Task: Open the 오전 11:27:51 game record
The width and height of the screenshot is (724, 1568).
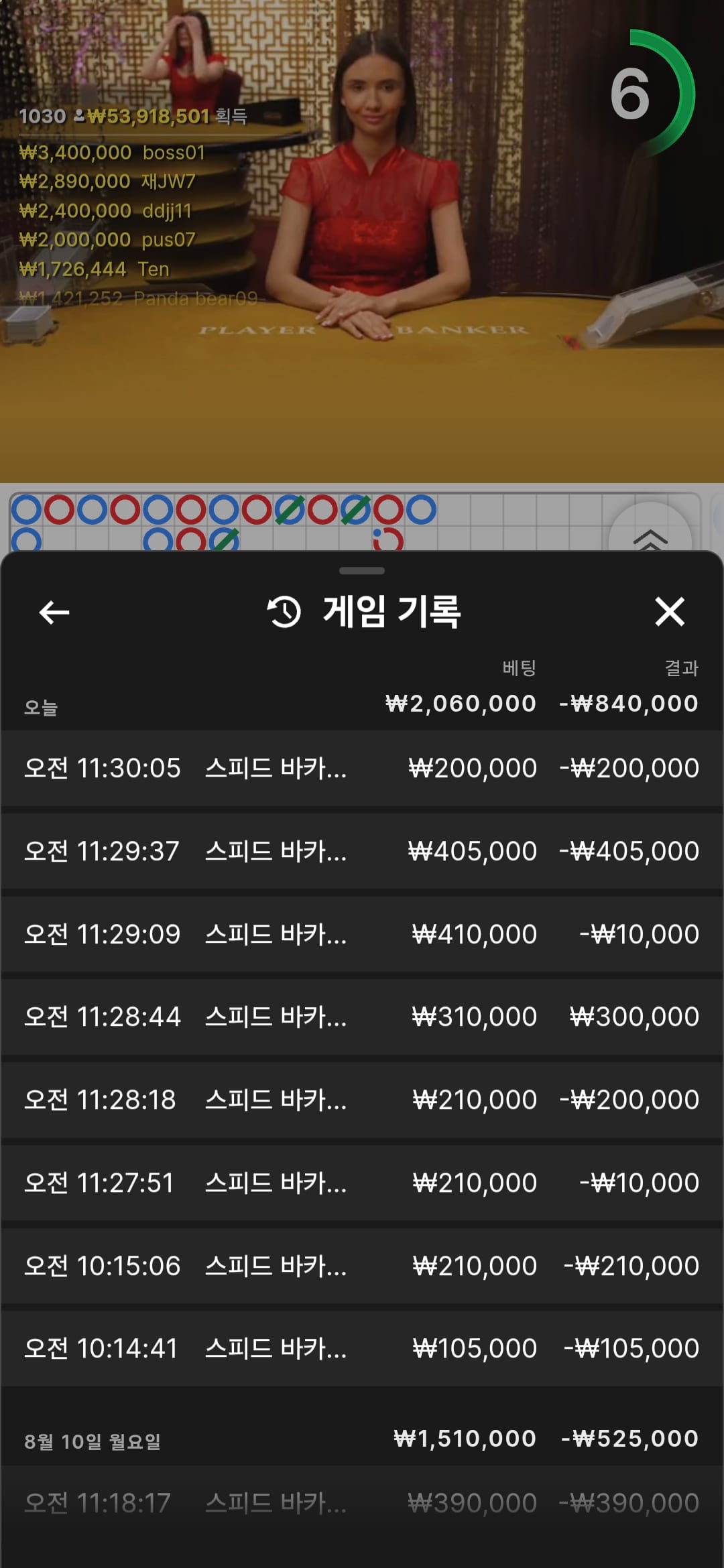Action: 362,1183
